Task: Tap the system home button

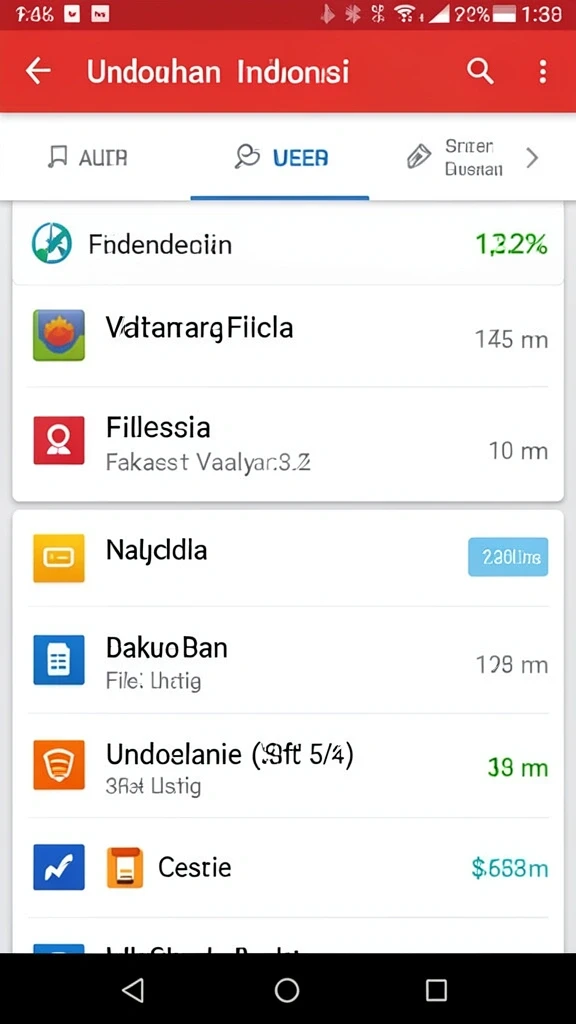Action: tap(287, 990)
